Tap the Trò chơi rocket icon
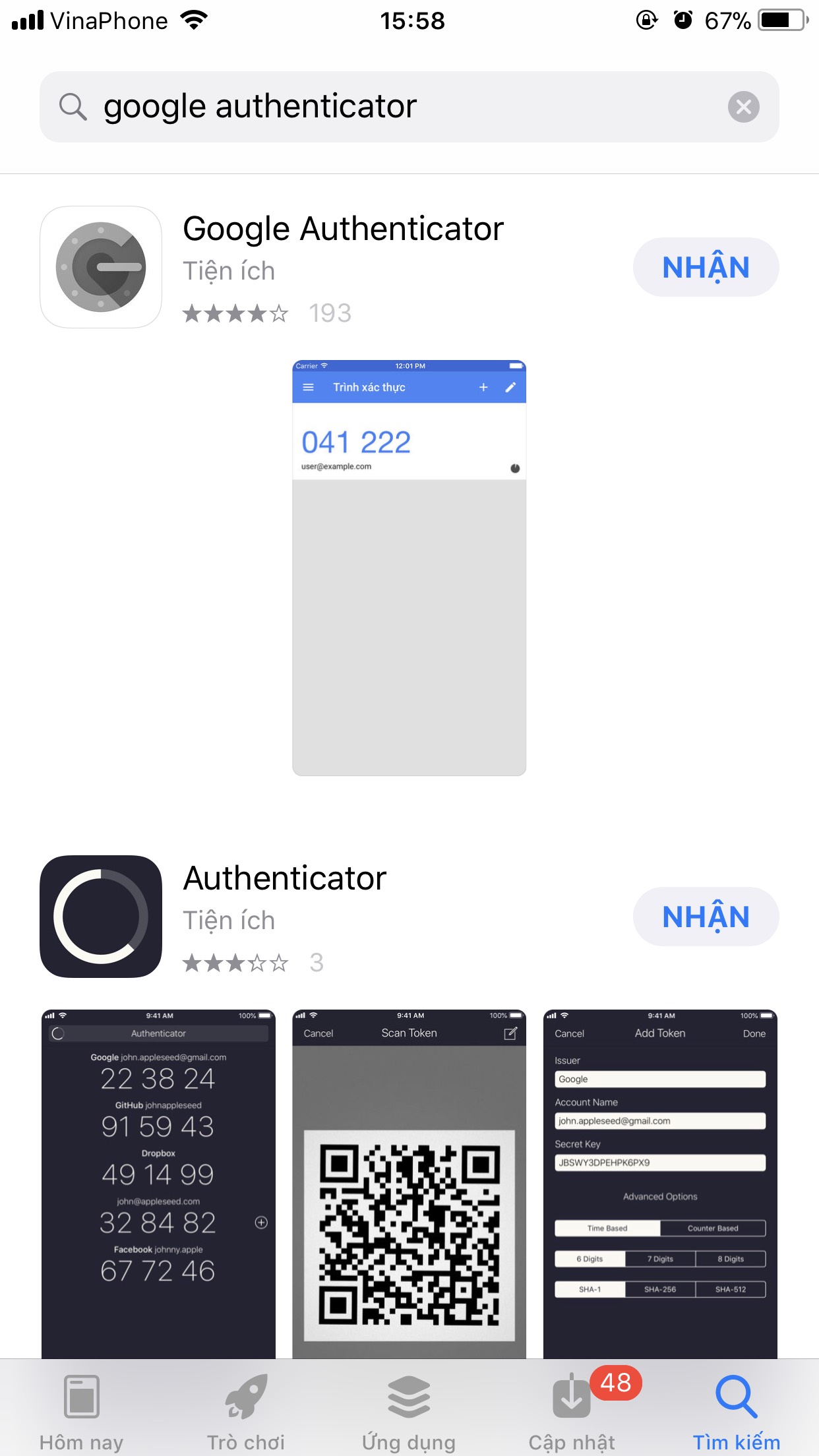 point(244,1397)
